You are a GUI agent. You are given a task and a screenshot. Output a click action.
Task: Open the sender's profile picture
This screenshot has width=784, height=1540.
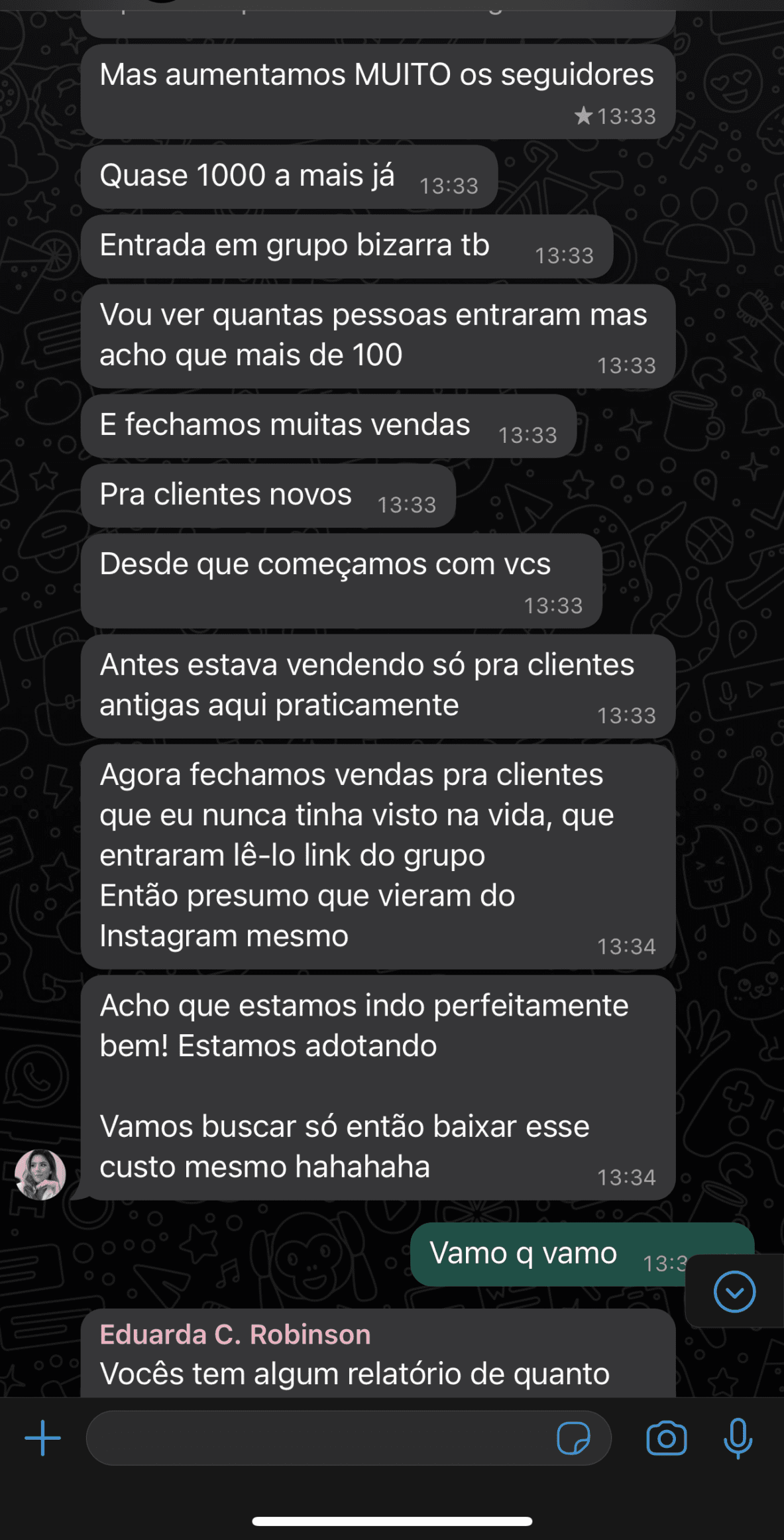[40, 1174]
